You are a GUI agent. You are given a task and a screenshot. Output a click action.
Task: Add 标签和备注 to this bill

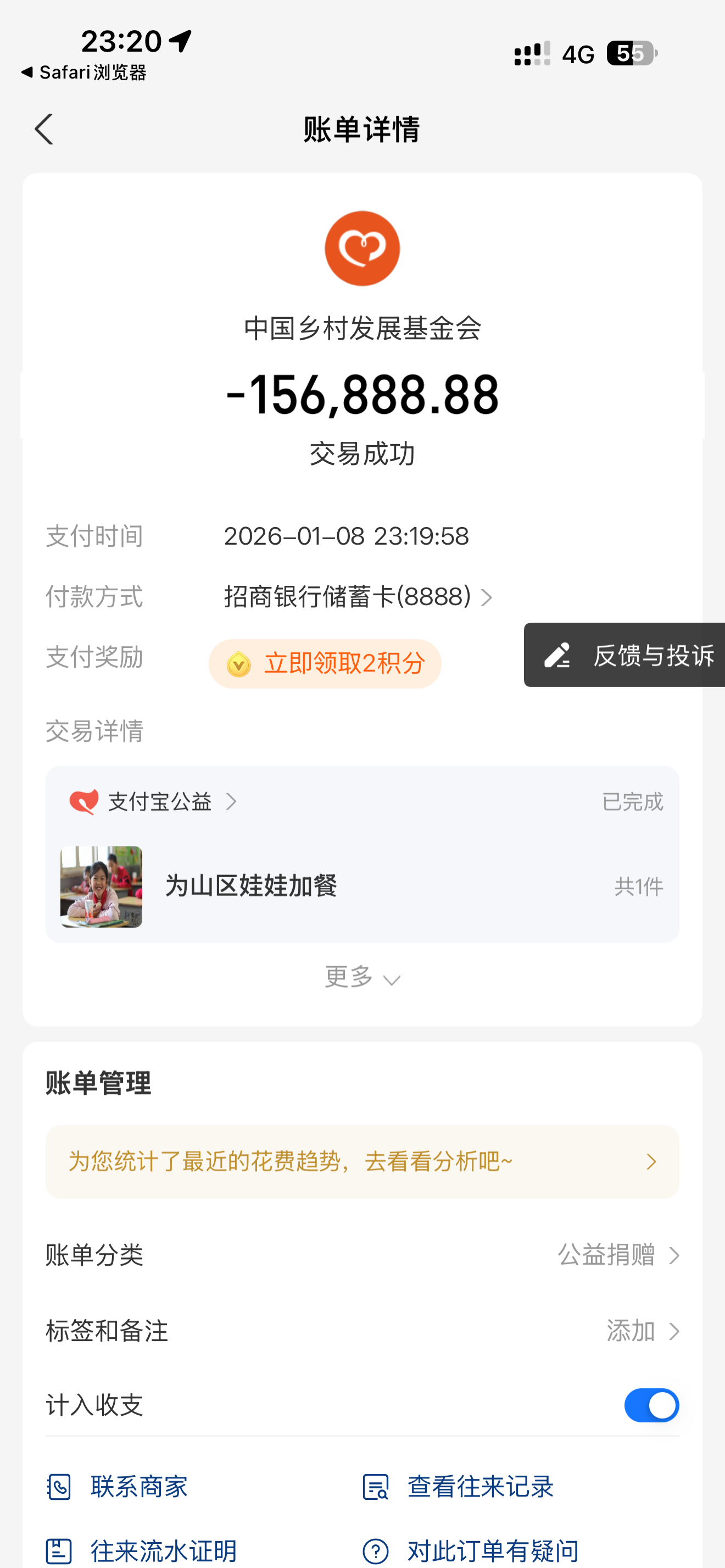(642, 1331)
